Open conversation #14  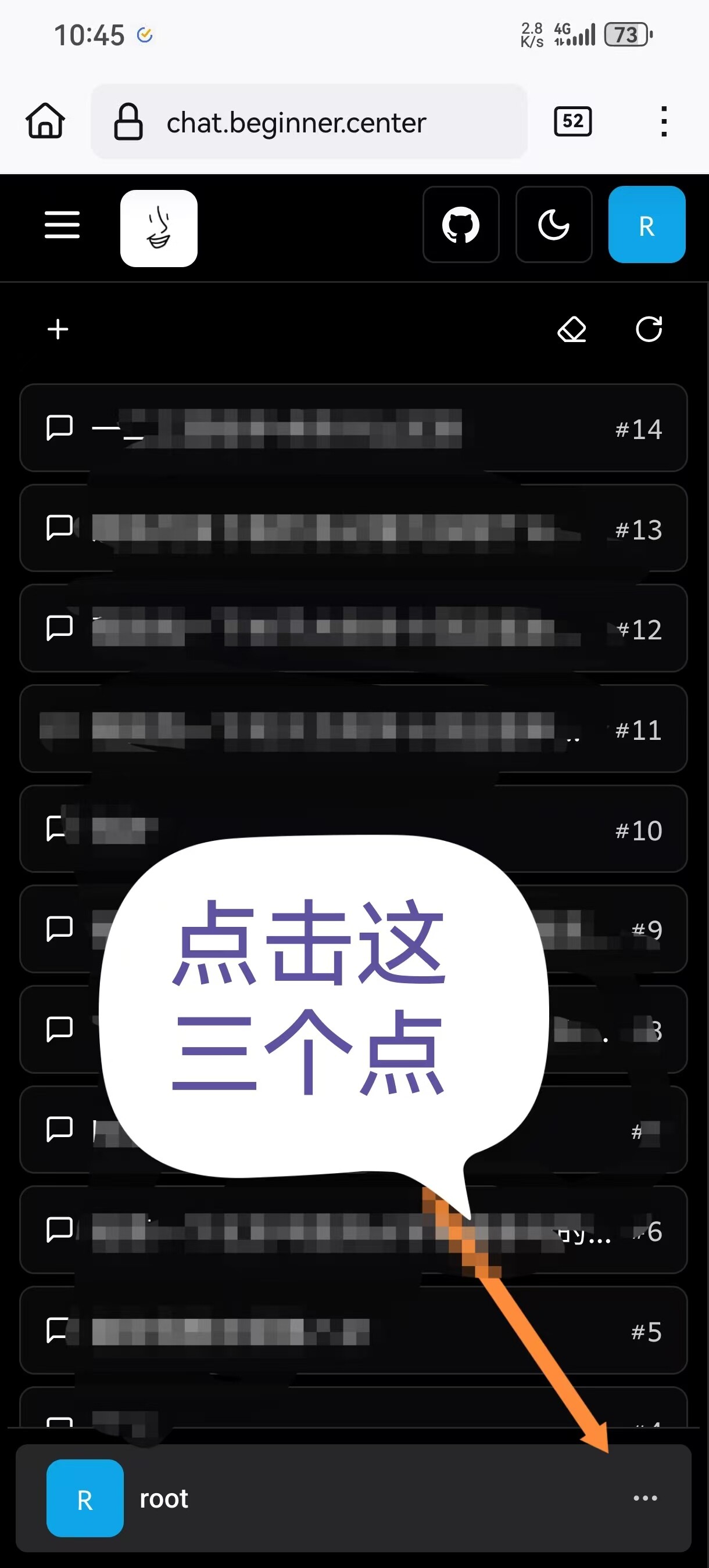pyautogui.click(x=353, y=428)
